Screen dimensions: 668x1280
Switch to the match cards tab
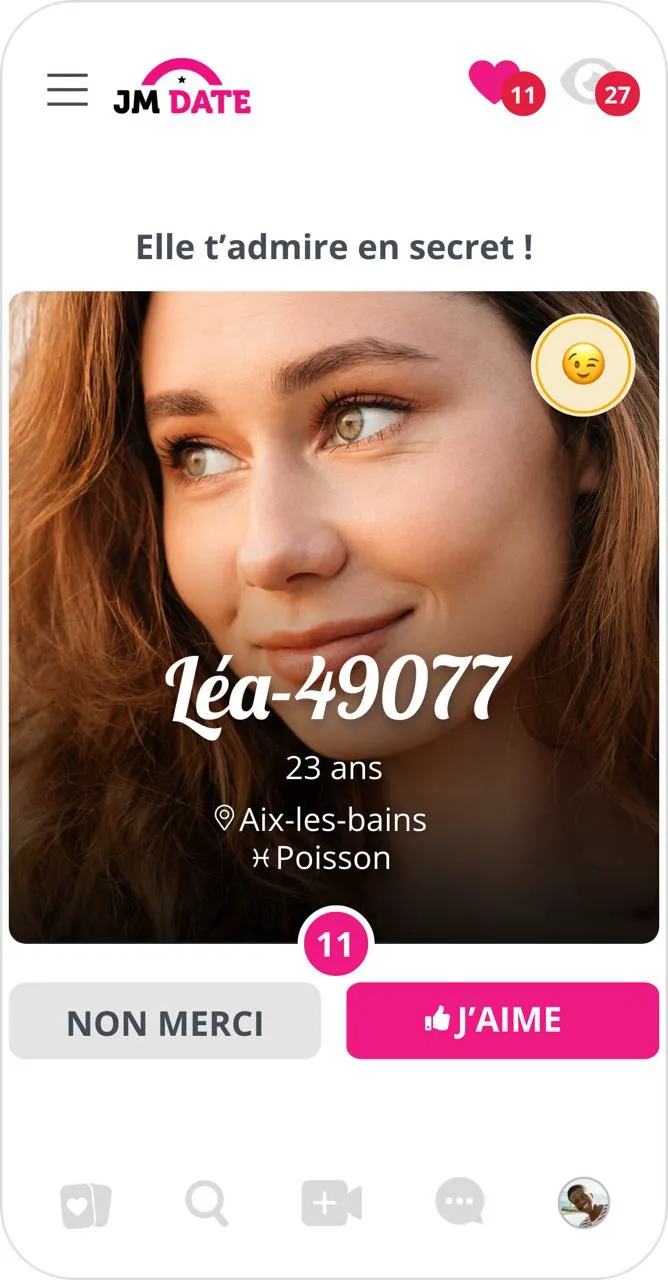(85, 1203)
